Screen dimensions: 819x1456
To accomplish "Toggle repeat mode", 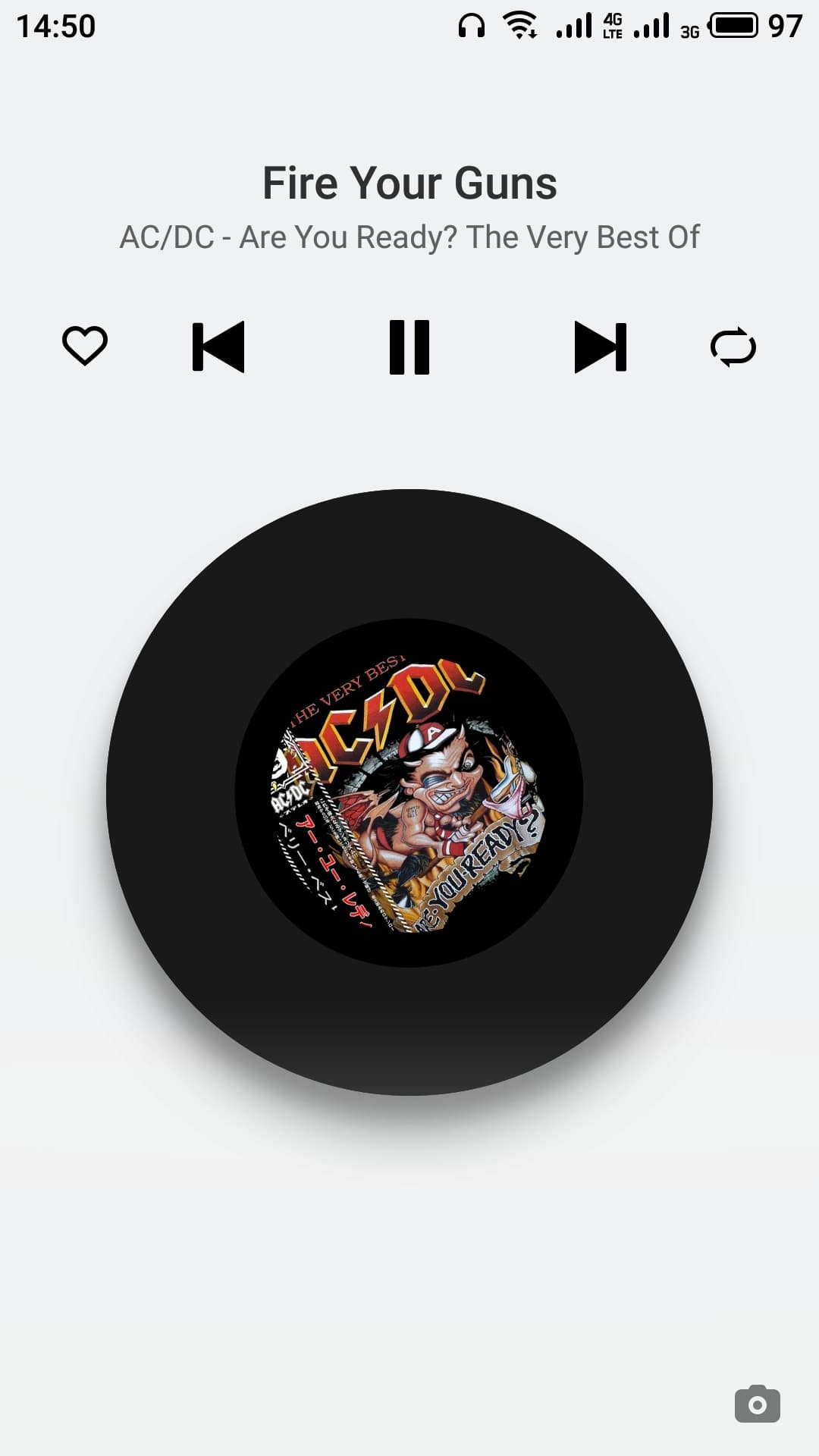I will pos(733,347).
